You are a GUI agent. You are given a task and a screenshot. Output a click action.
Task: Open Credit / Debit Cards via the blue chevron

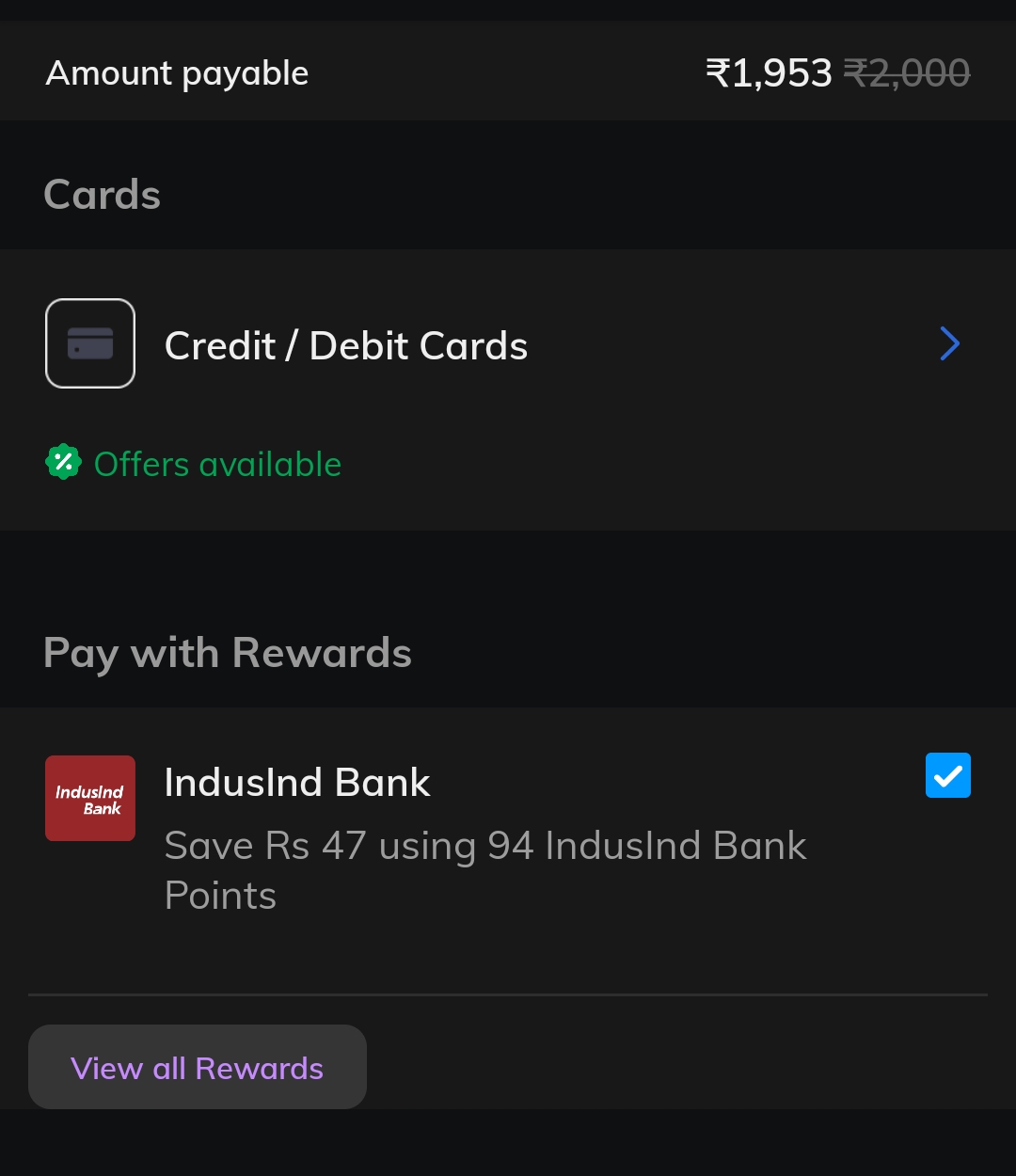(x=949, y=343)
